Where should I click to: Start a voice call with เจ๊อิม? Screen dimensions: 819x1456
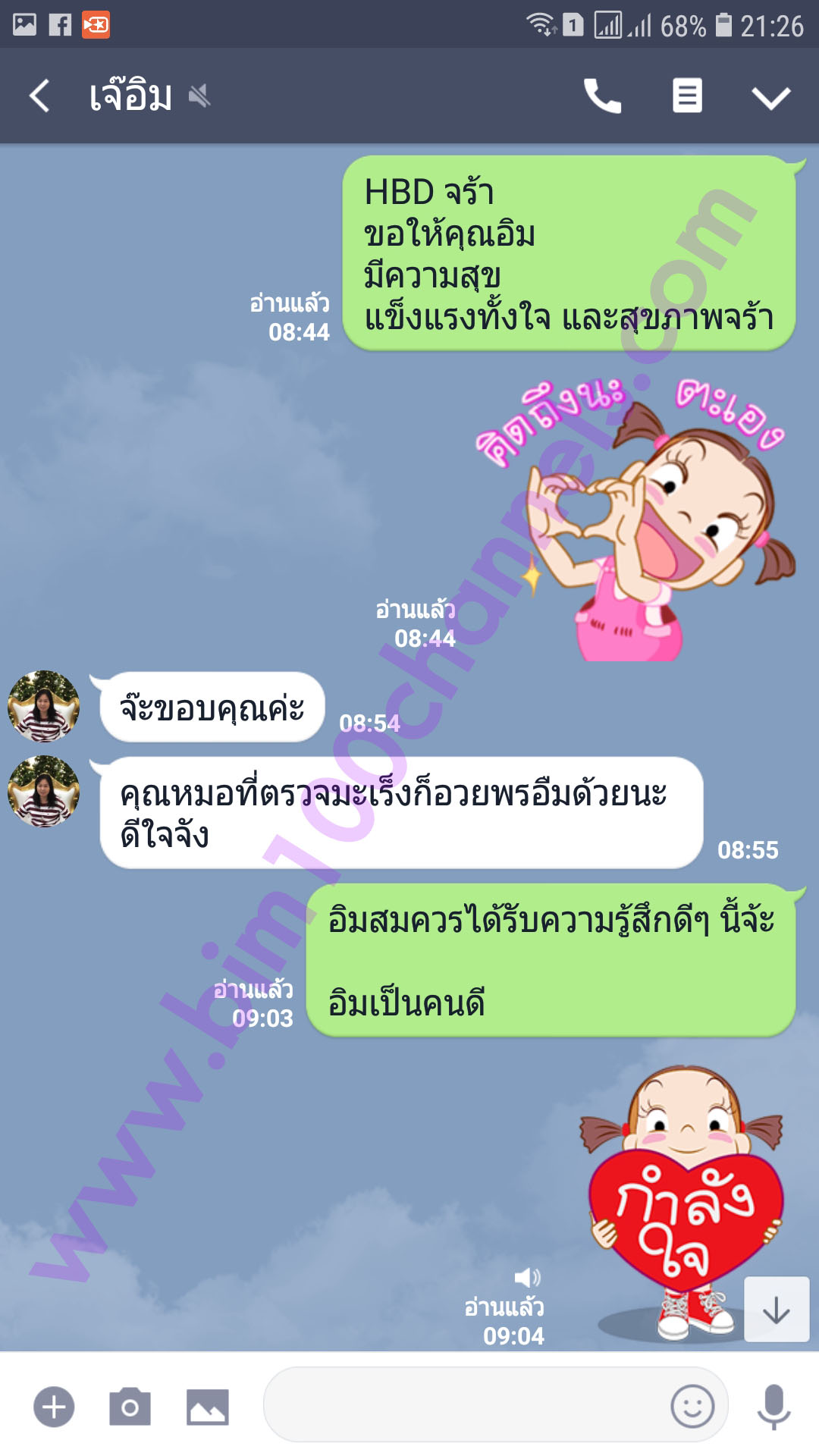pyautogui.click(x=602, y=96)
